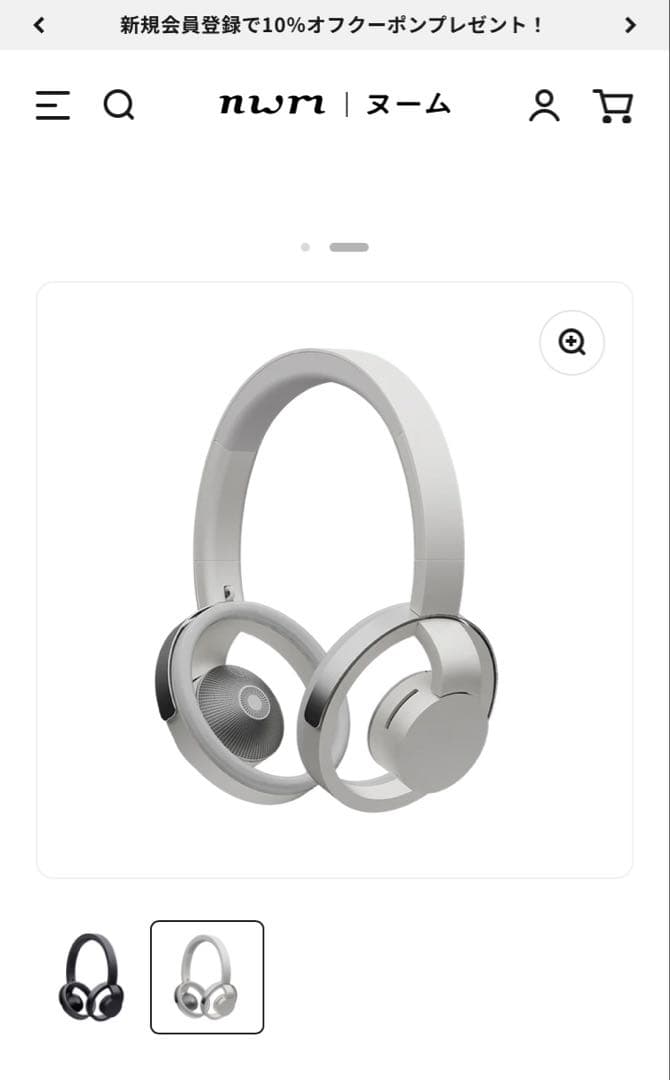Zoom in on the product image
This screenshot has width=670, height=1080.
pos(572,343)
